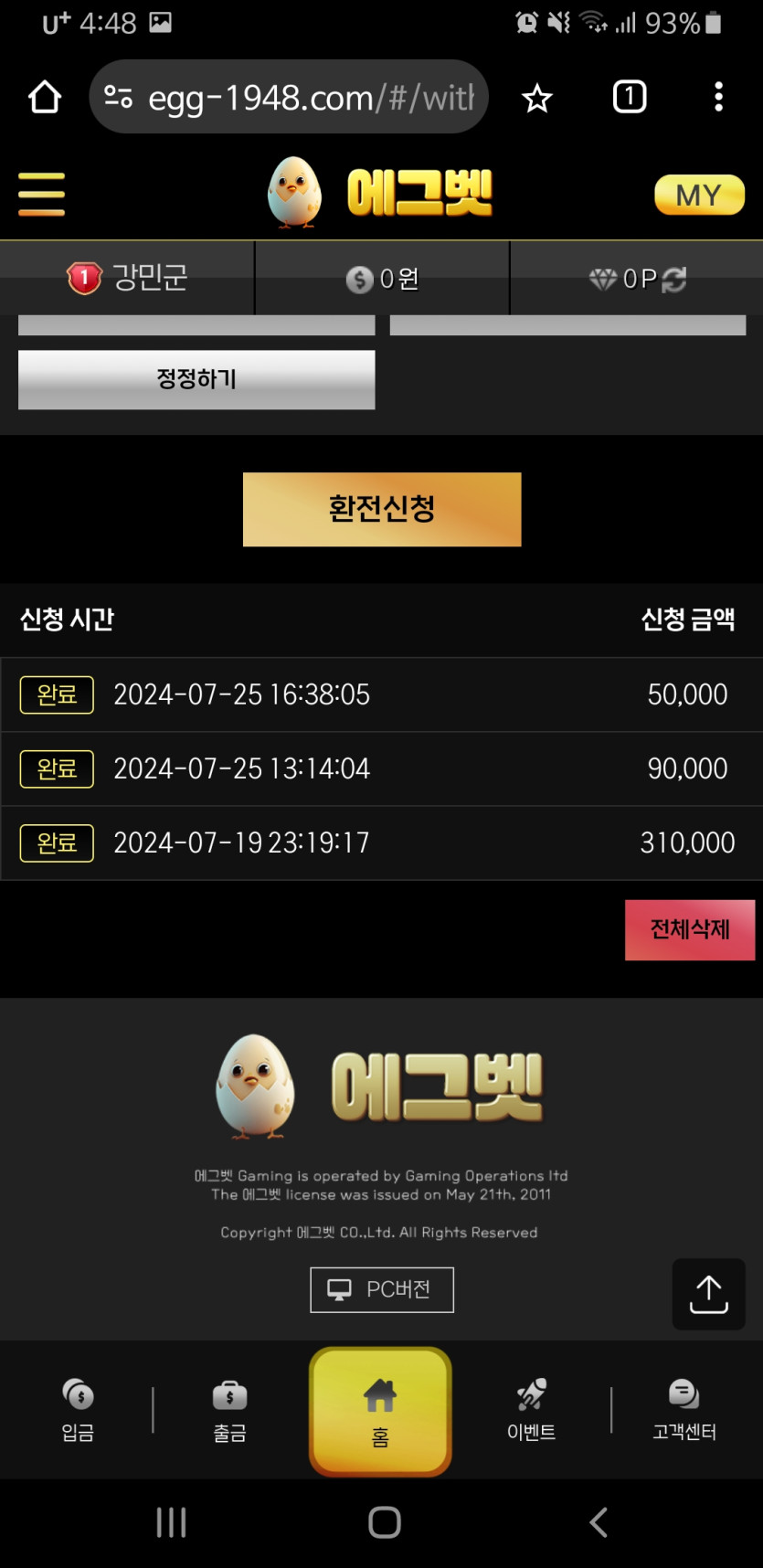
Task: Tap the 정정하기 button
Action: (196, 379)
